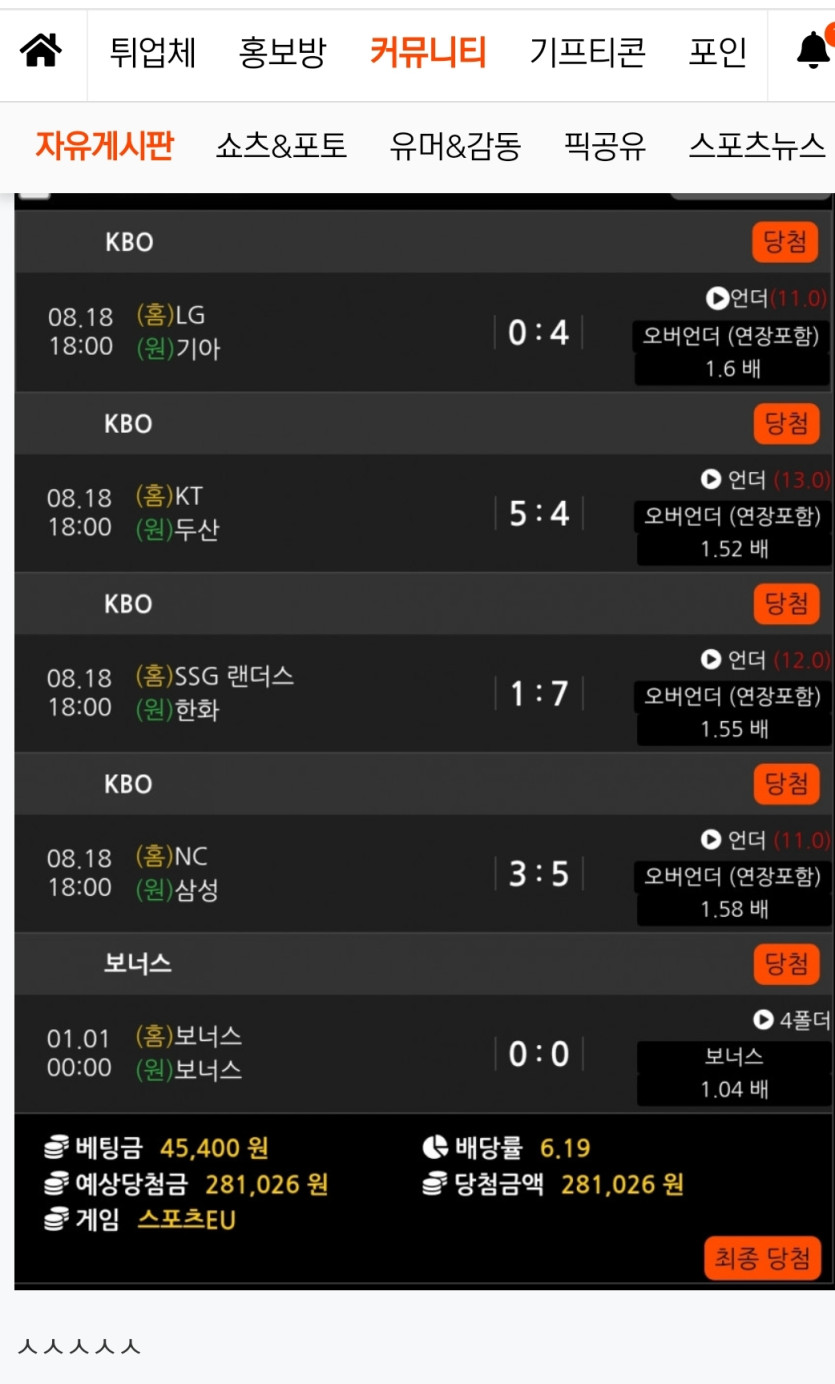
Task: Switch to the 스포츠뉴스 board
Action: coord(757,147)
